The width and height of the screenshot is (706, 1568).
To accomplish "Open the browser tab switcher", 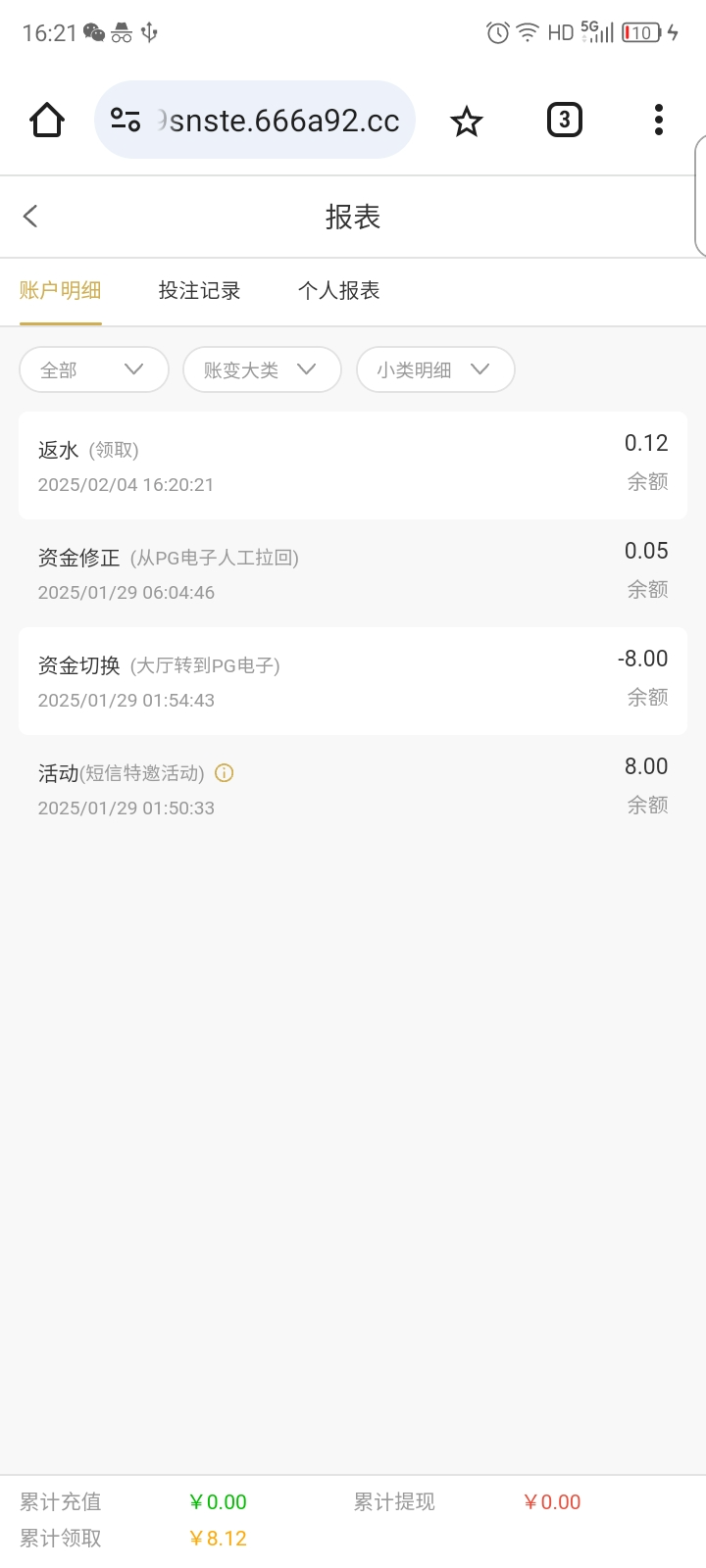I will pyautogui.click(x=564, y=121).
